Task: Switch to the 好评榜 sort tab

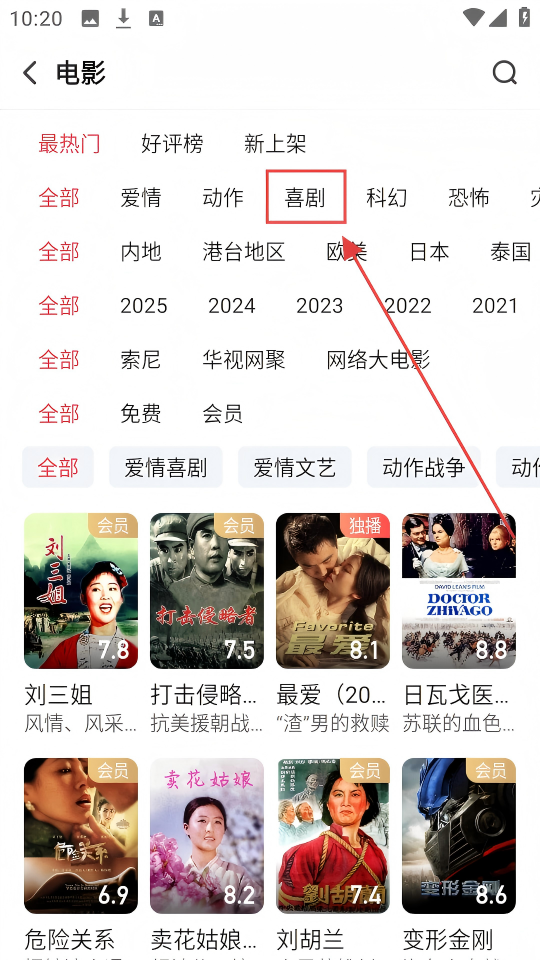Action: 172,144
